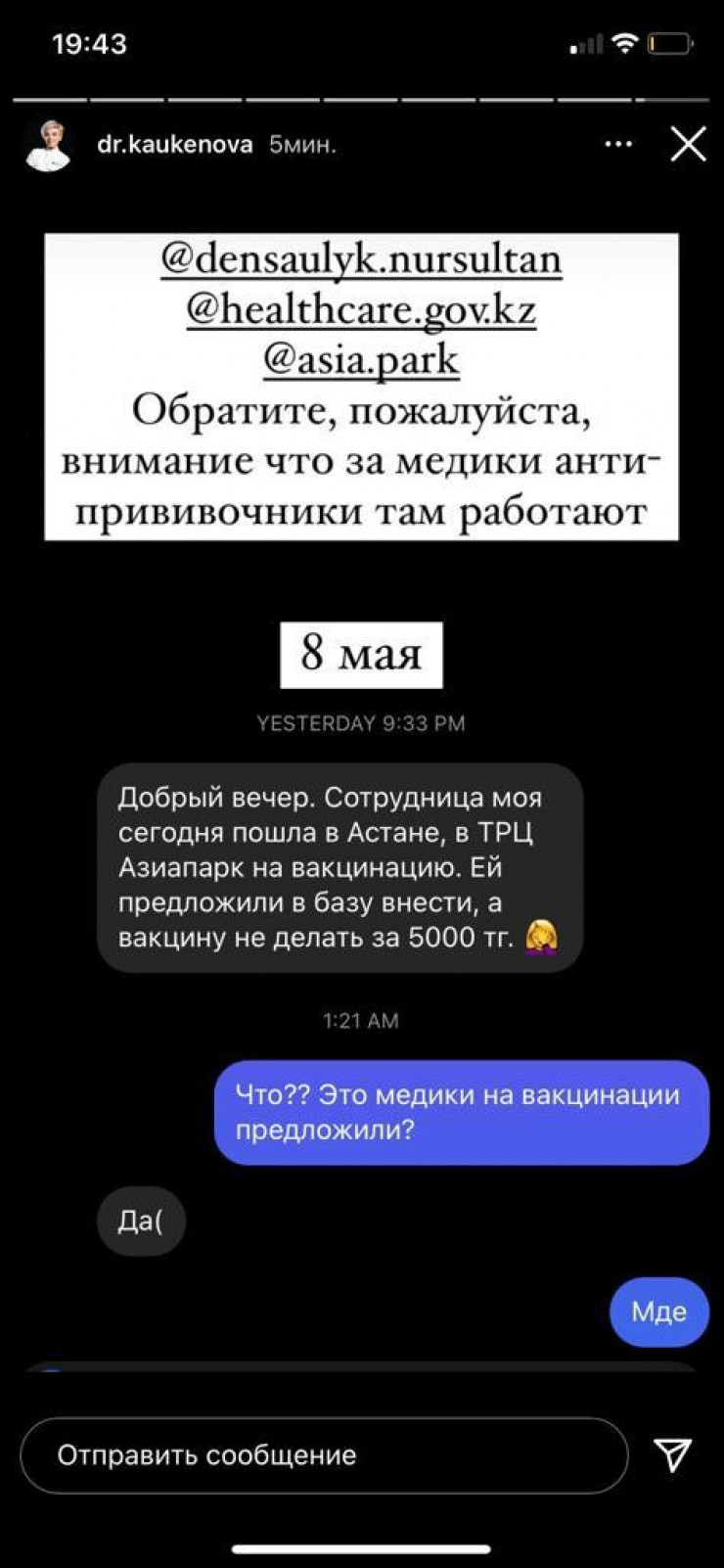Close the story viewer
This screenshot has height=1568, width=724.
click(688, 145)
